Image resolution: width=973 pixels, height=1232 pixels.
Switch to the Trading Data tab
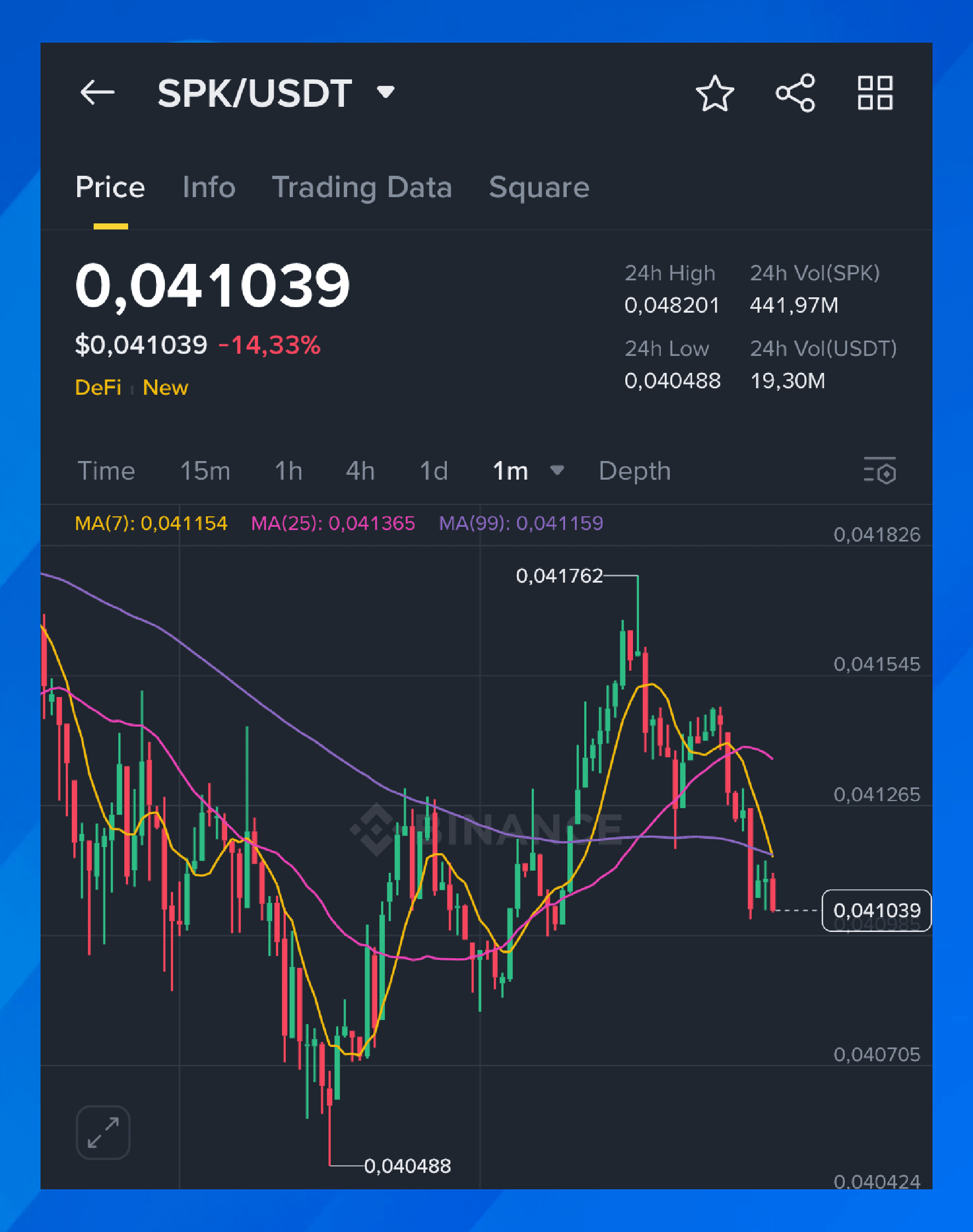(x=362, y=187)
